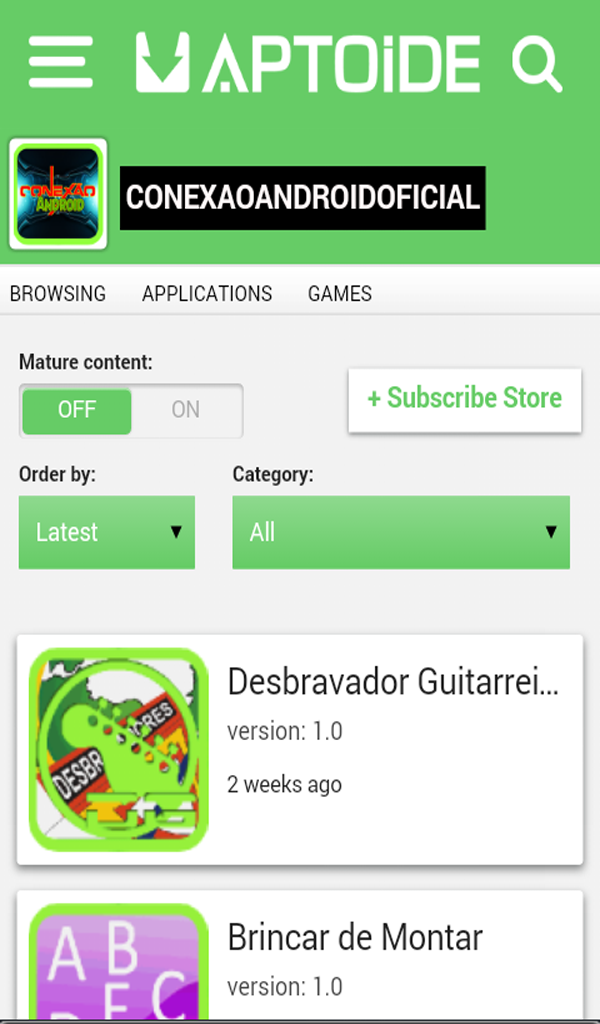Image resolution: width=600 pixels, height=1024 pixels.
Task: Turn mature content ON
Action: [x=186, y=410]
